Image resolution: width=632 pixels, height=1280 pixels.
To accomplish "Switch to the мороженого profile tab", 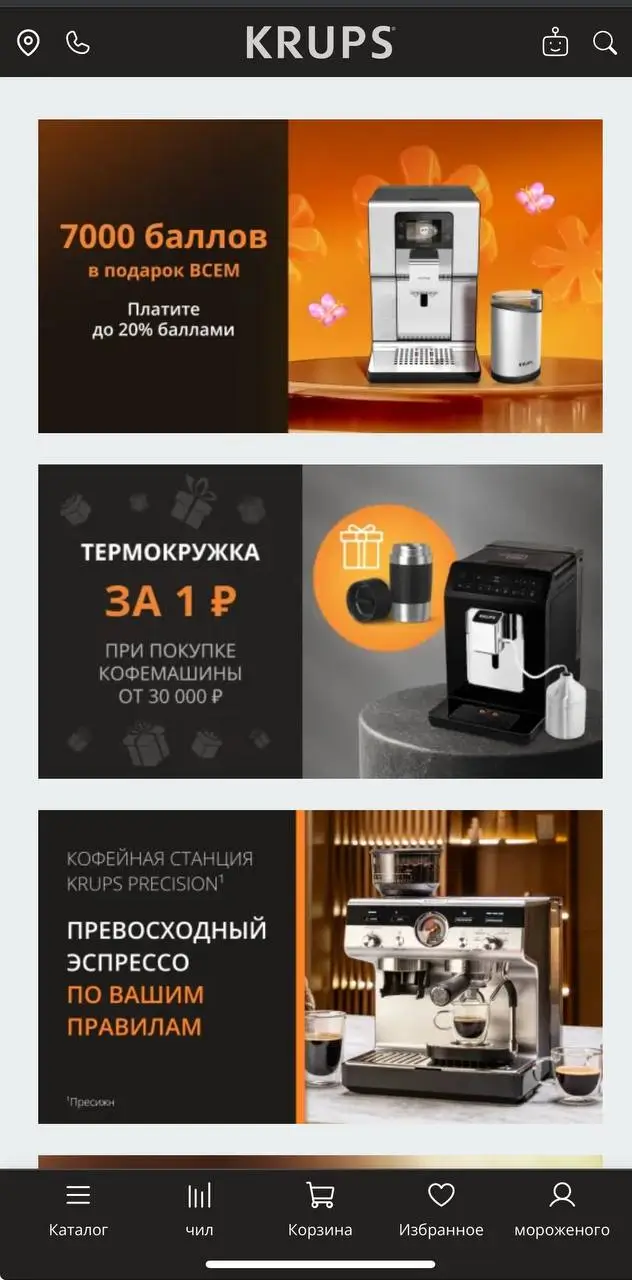I will coord(562,1210).
